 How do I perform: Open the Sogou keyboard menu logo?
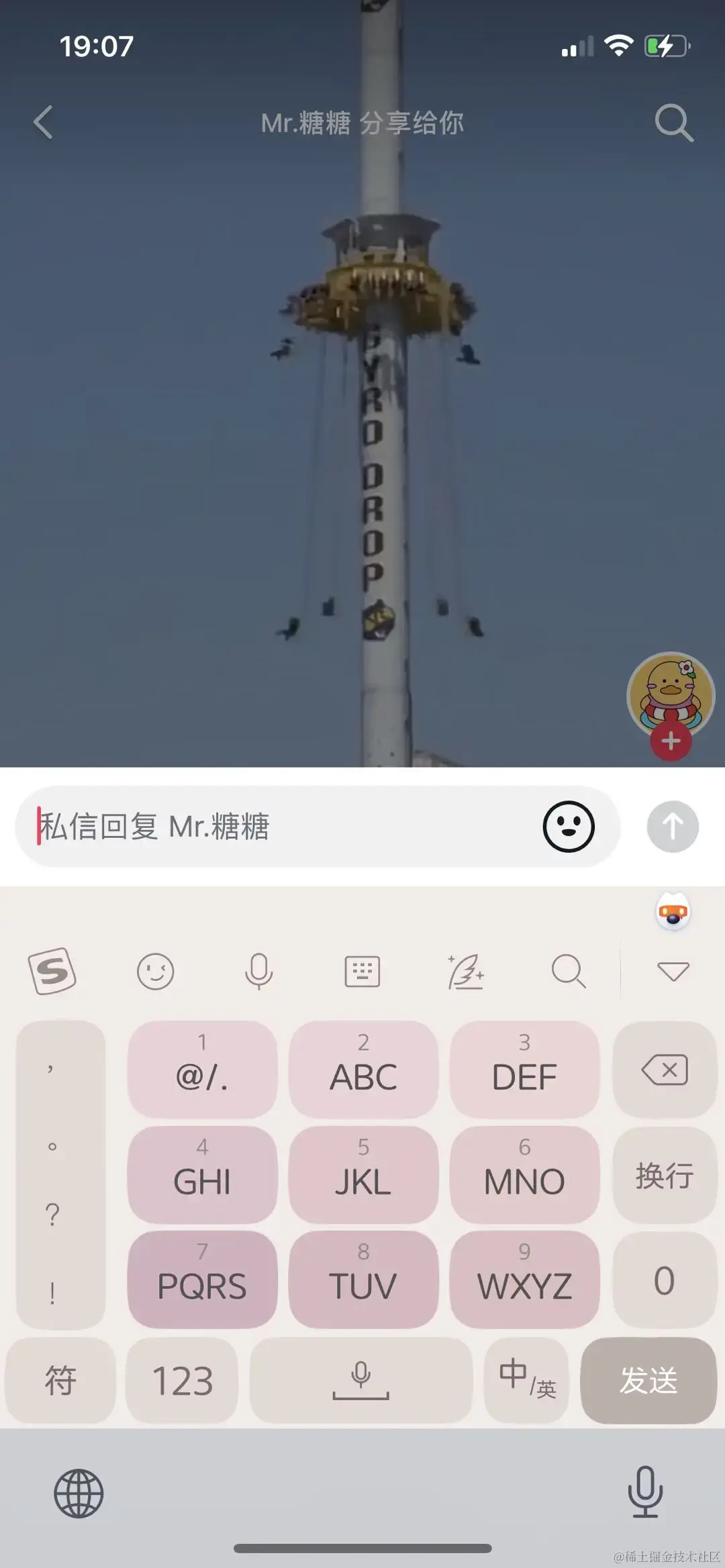point(52,971)
